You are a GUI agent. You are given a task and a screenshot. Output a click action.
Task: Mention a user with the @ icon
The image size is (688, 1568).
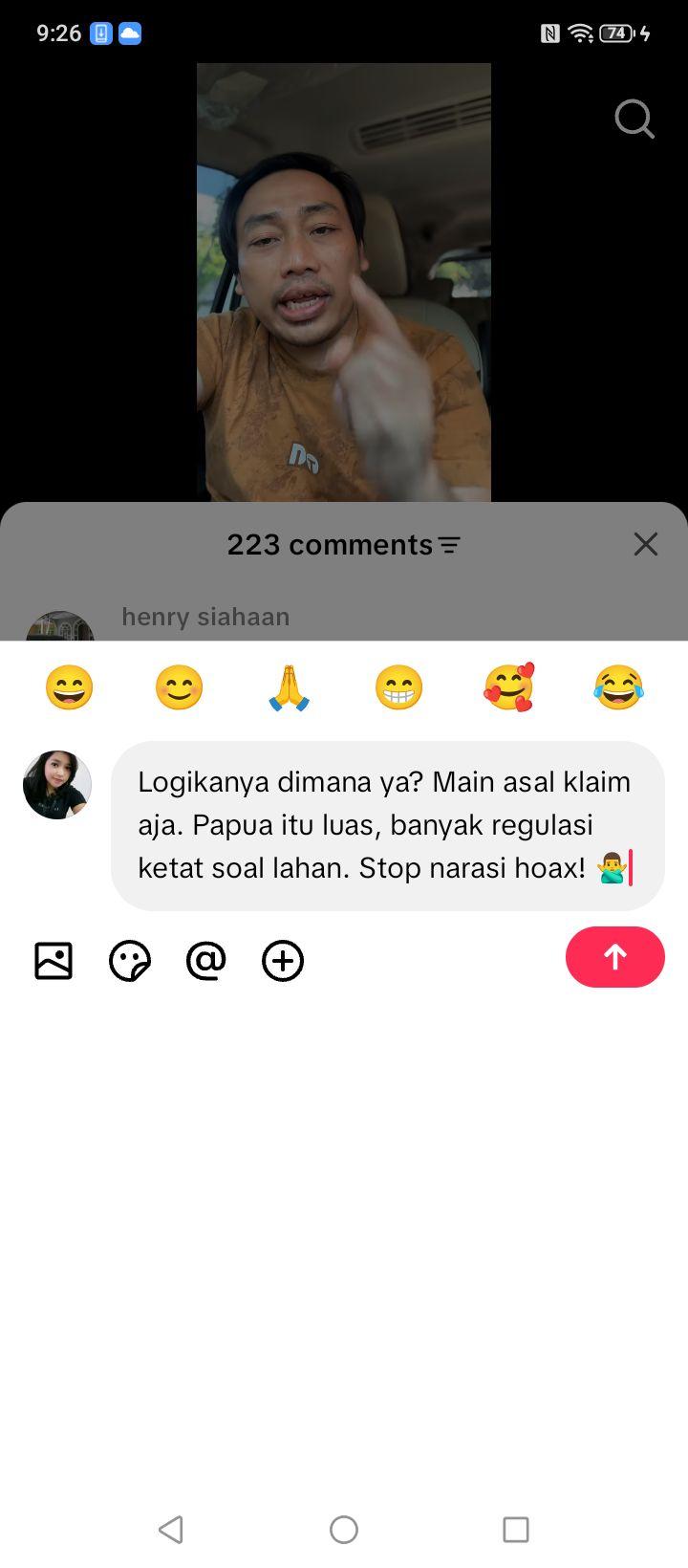[206, 961]
